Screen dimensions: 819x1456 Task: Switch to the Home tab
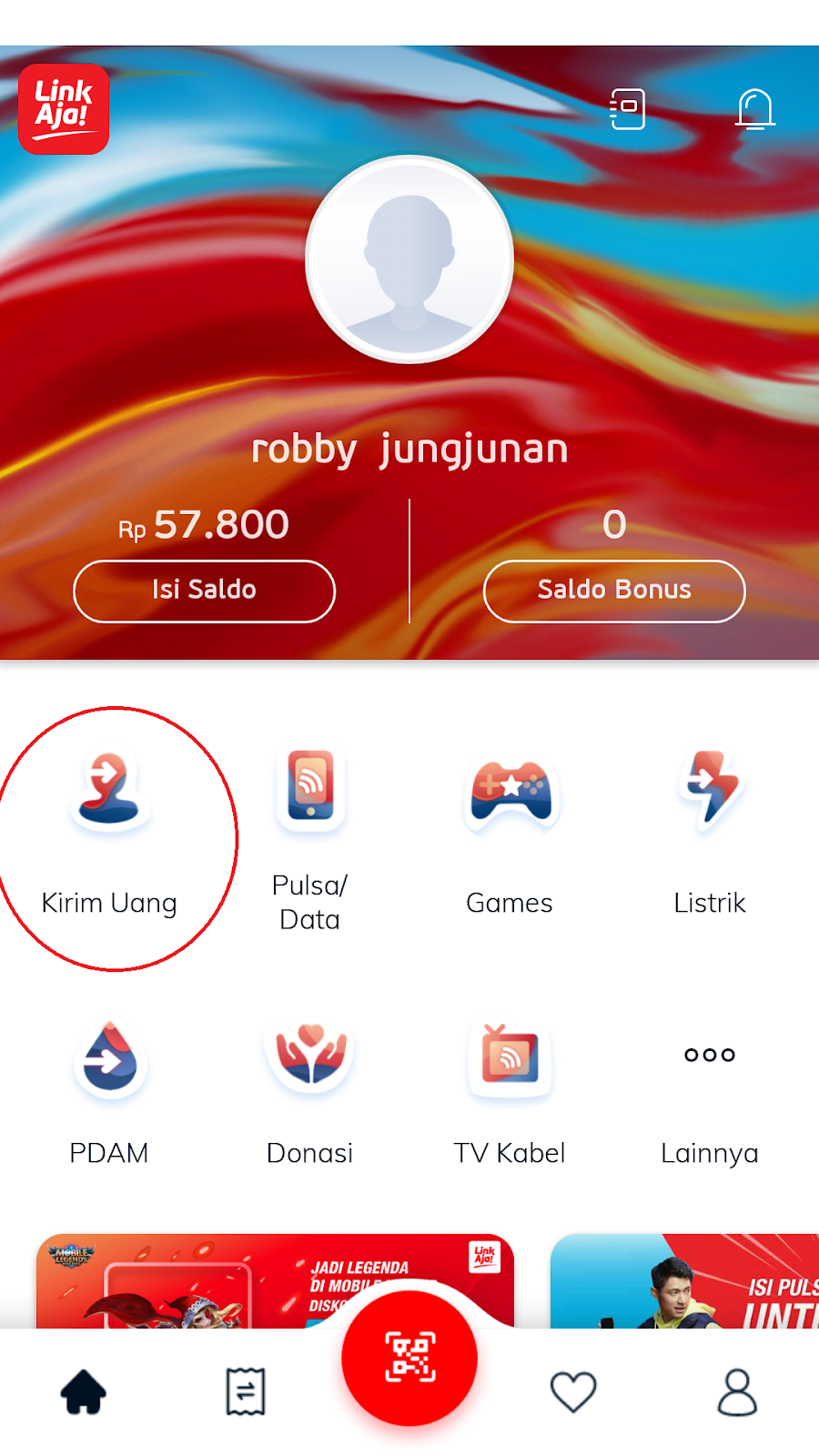click(x=84, y=1392)
